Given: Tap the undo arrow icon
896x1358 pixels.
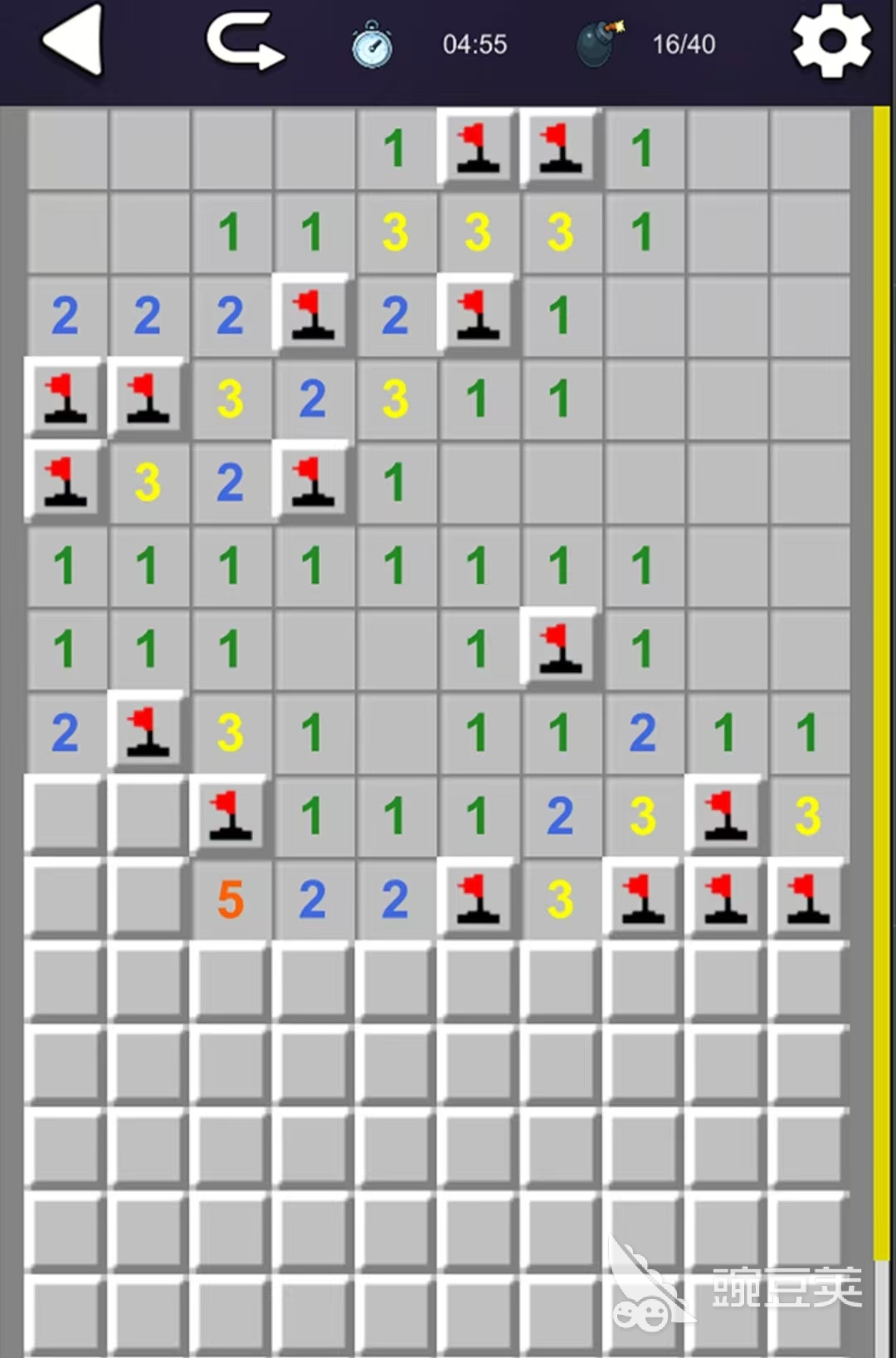Looking at the screenshot, I should pyautogui.click(x=245, y=43).
